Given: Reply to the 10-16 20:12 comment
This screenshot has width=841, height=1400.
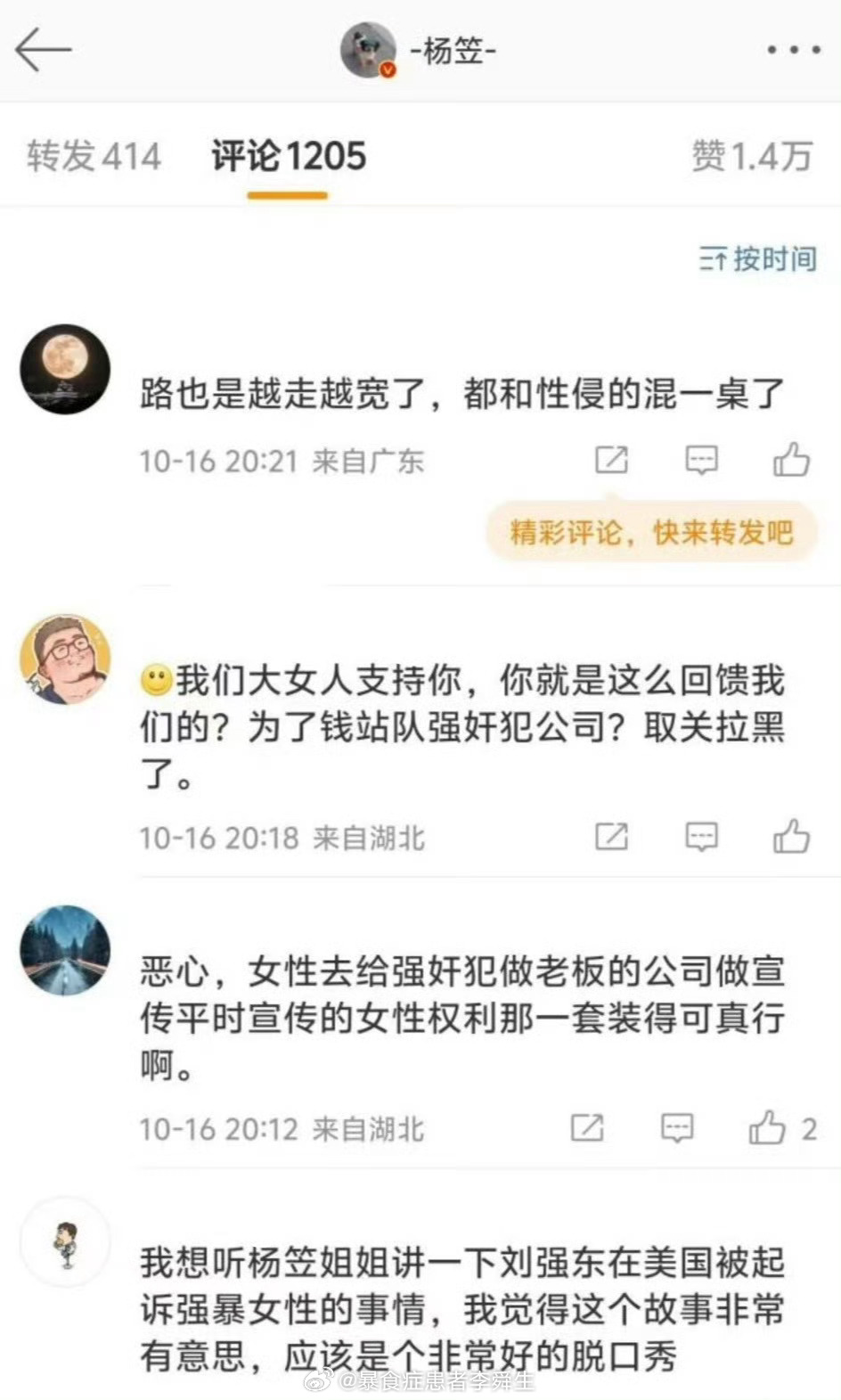Looking at the screenshot, I should coord(677,1127).
